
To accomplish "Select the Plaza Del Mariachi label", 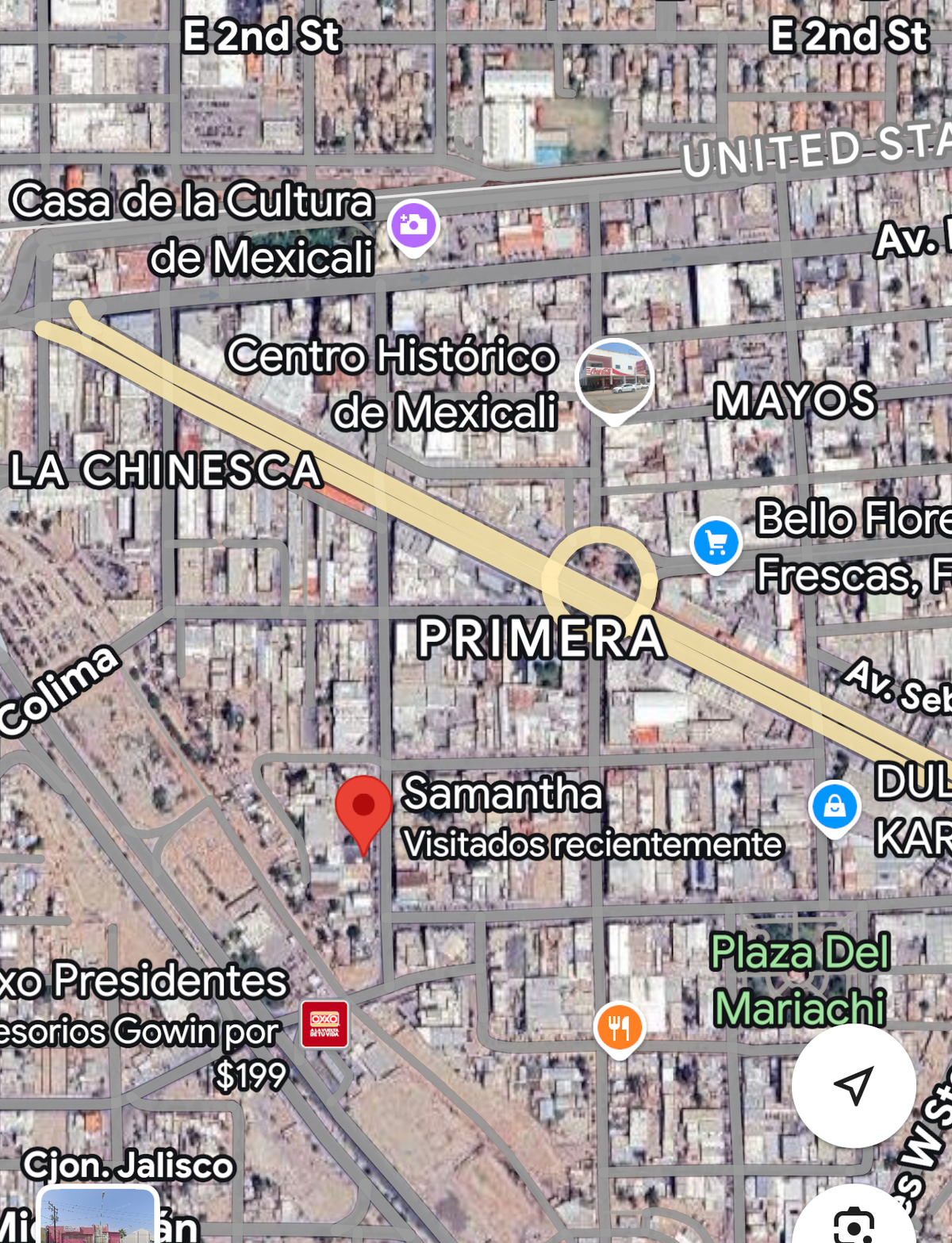I will tap(800, 980).
